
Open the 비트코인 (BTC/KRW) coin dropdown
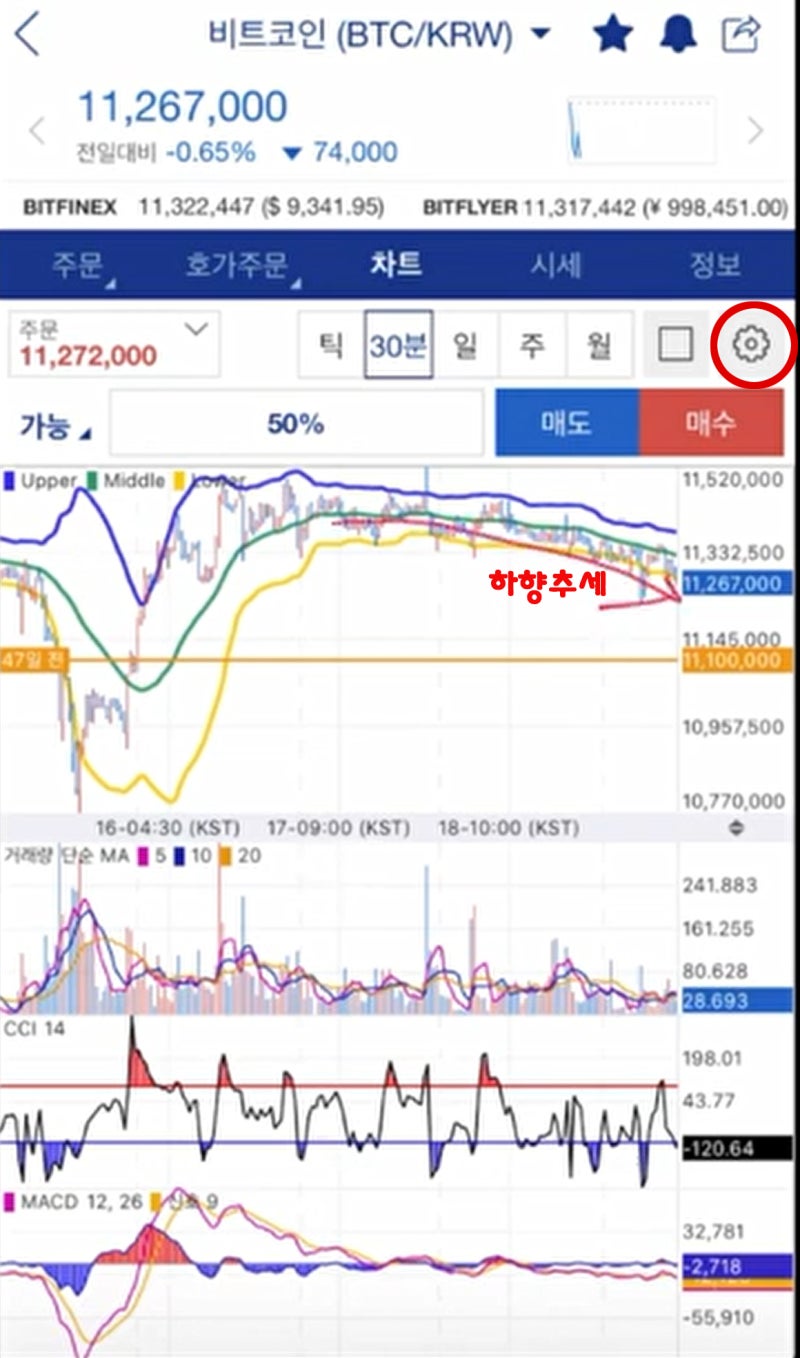point(540,35)
